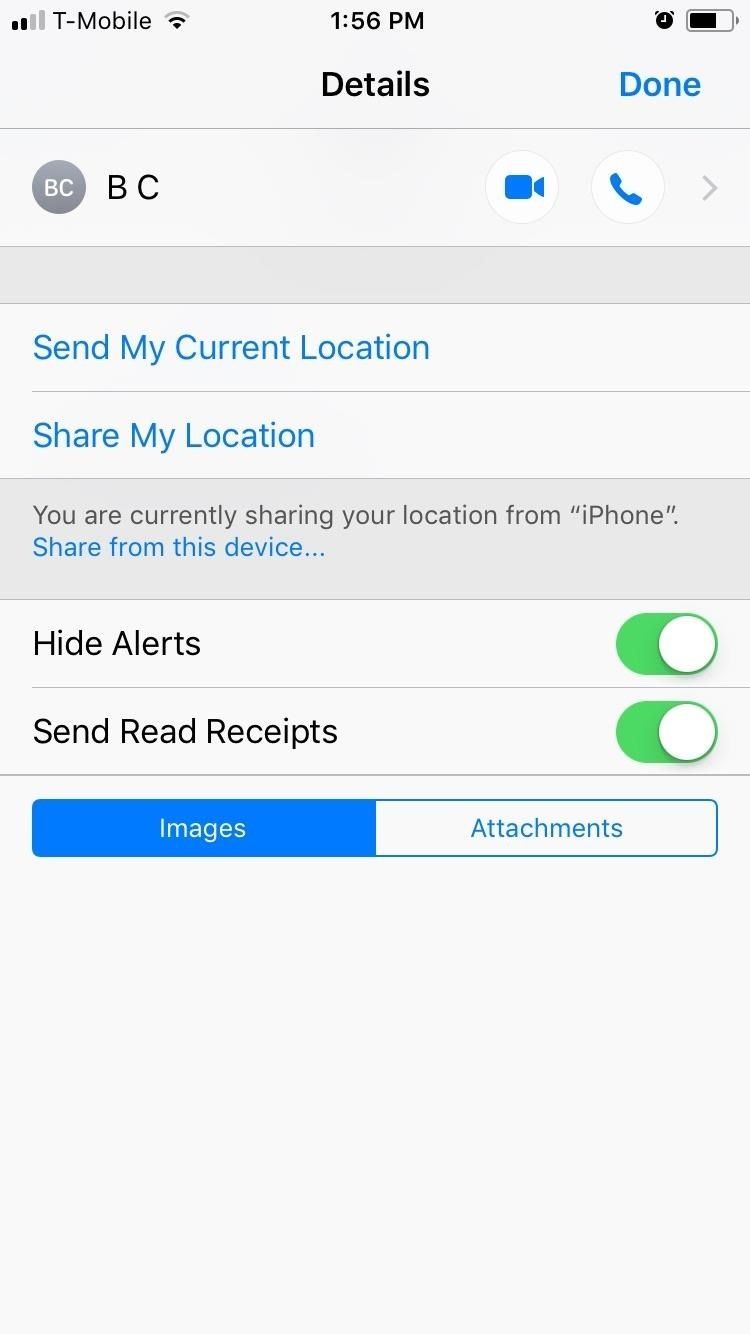Disable Hide Alerts for this conversation
Screen dimensions: 750x1334
tap(666, 643)
